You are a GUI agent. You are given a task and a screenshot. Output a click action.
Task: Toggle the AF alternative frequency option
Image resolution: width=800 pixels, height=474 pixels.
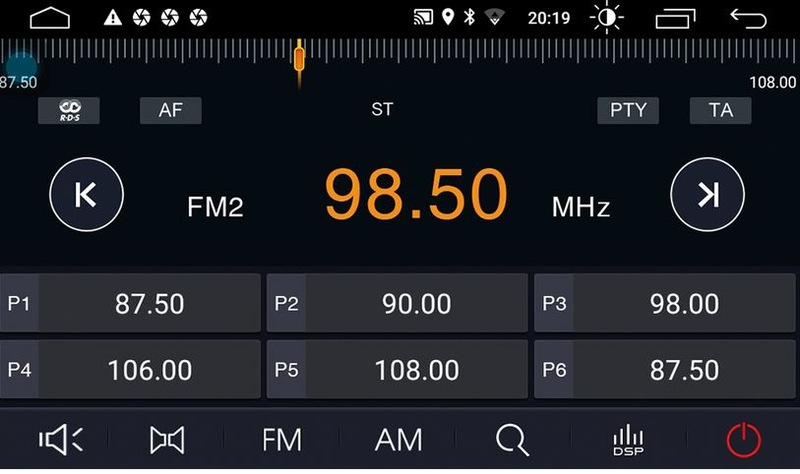coord(171,110)
